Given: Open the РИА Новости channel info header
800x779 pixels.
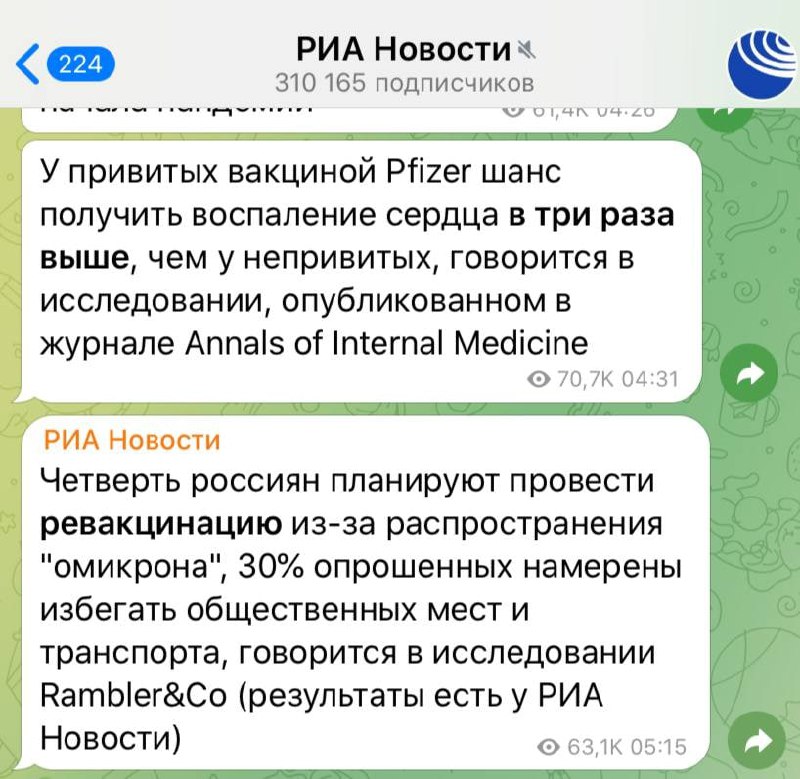Looking at the screenshot, I should click(404, 64).
